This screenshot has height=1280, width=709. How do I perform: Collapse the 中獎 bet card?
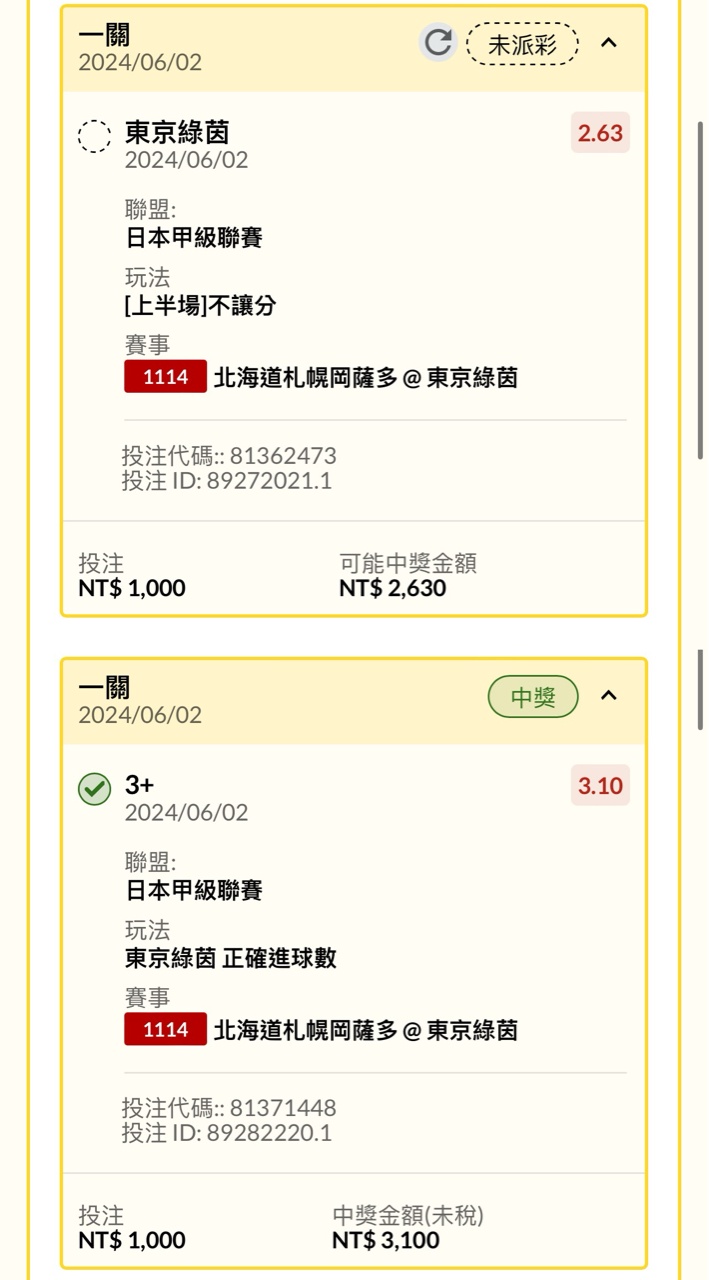[x=609, y=696]
